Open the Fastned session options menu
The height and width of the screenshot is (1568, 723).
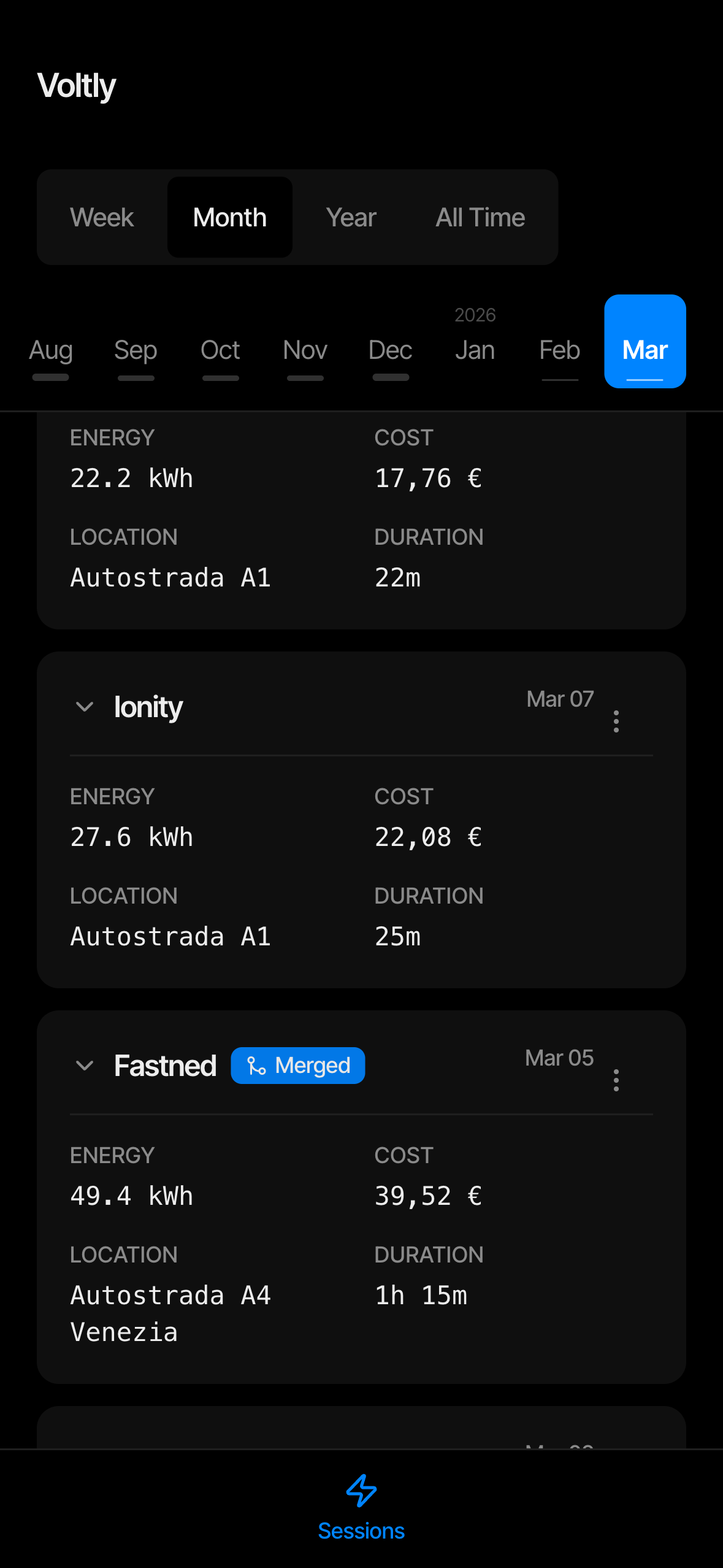tap(616, 1081)
